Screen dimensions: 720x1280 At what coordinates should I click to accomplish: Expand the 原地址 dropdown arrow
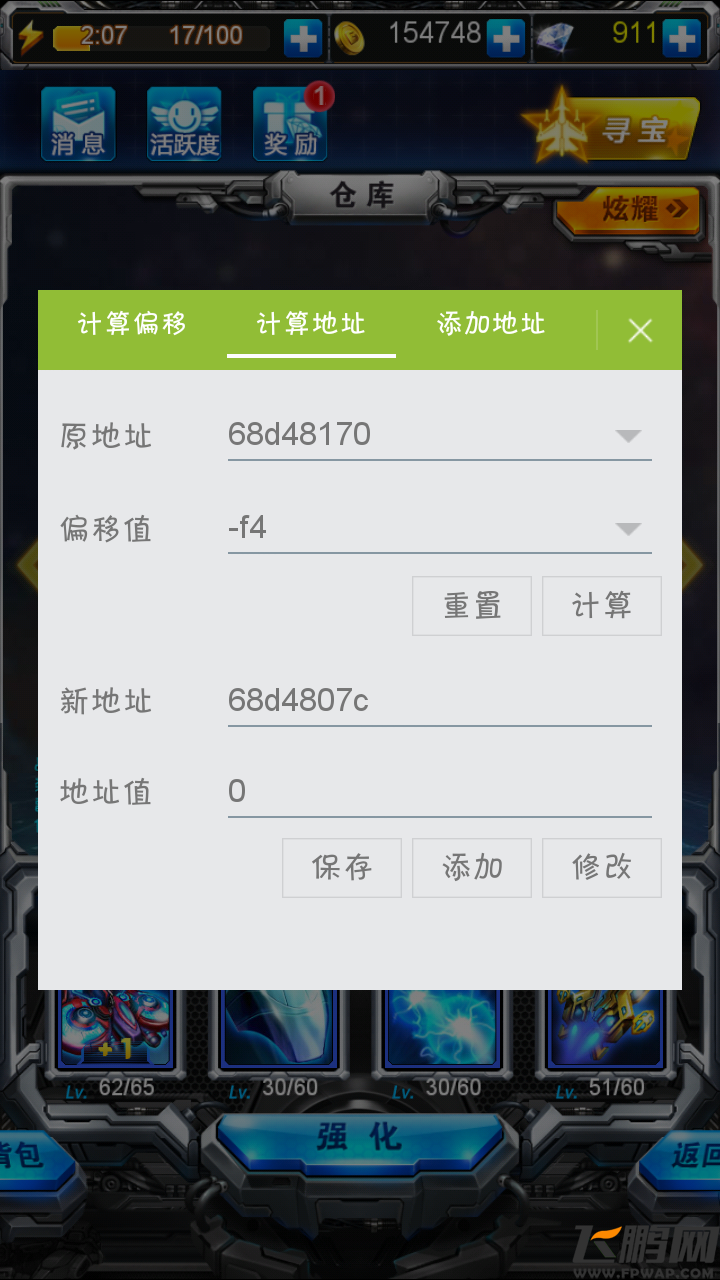coord(628,436)
